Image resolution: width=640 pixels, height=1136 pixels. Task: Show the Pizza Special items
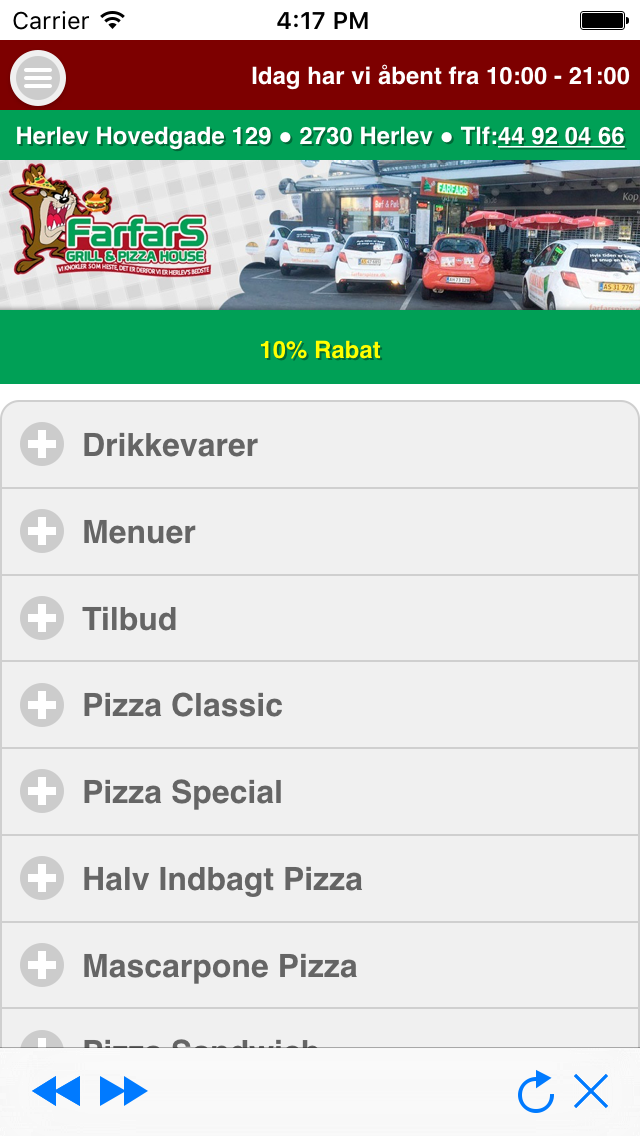(x=320, y=792)
